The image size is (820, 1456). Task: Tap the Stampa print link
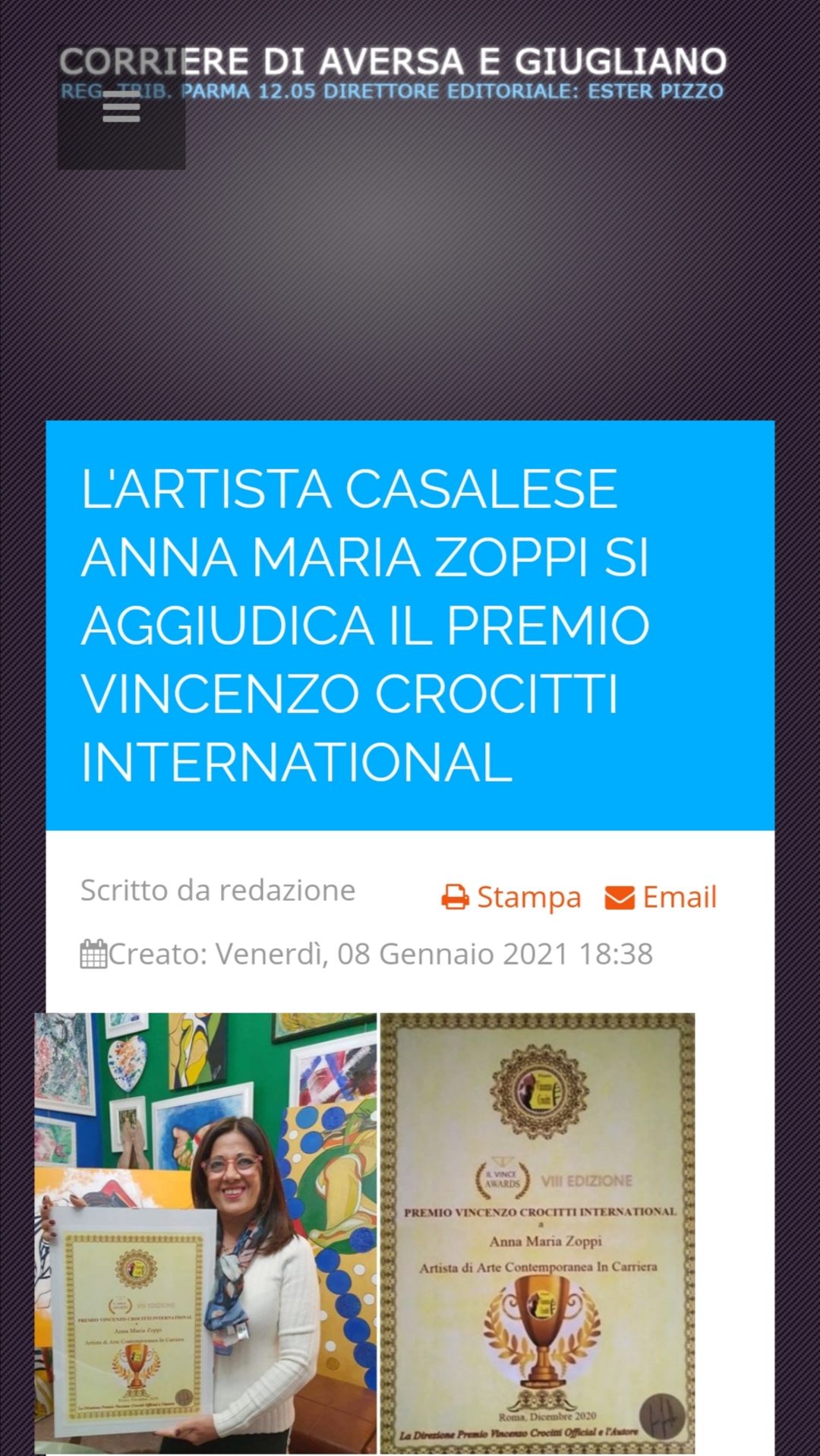511,897
